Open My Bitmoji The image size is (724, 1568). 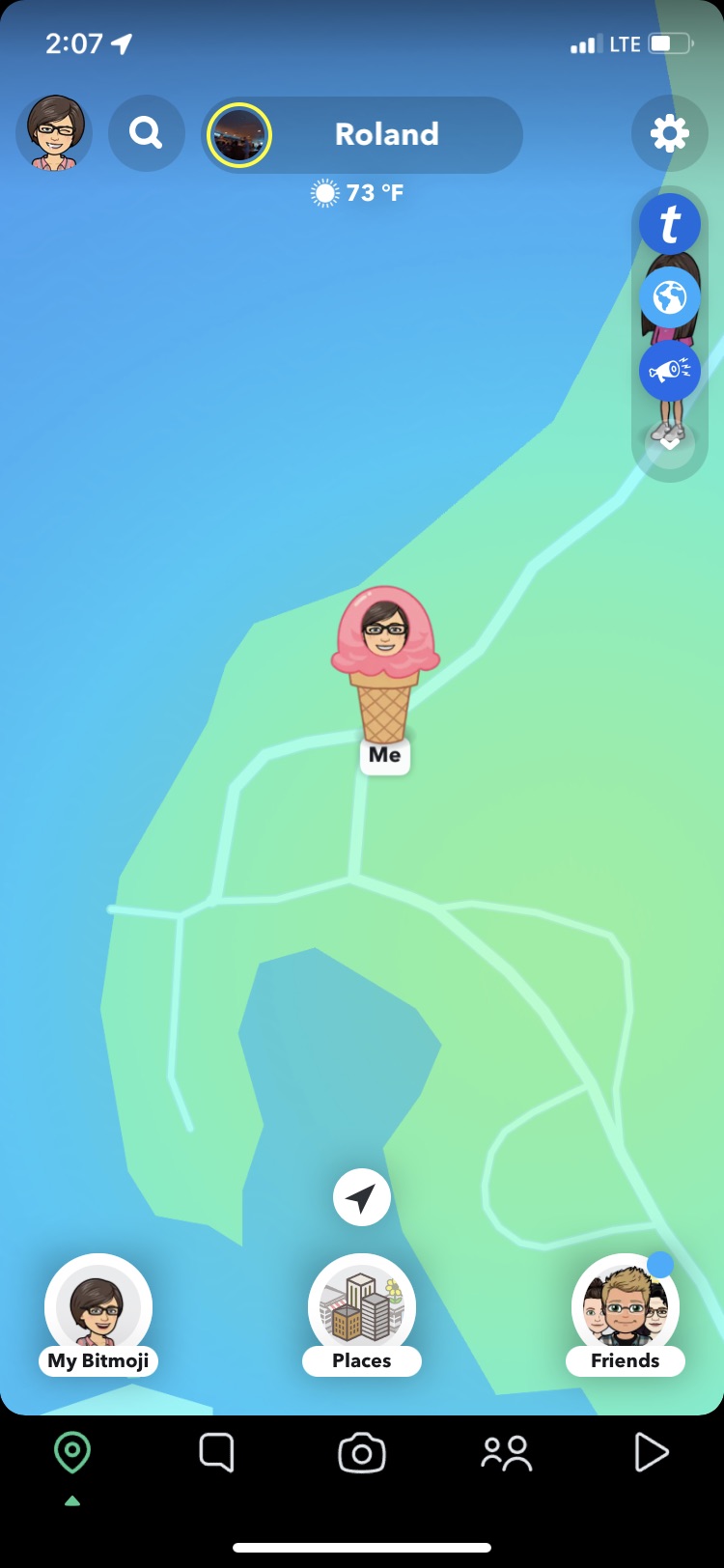(x=98, y=1313)
